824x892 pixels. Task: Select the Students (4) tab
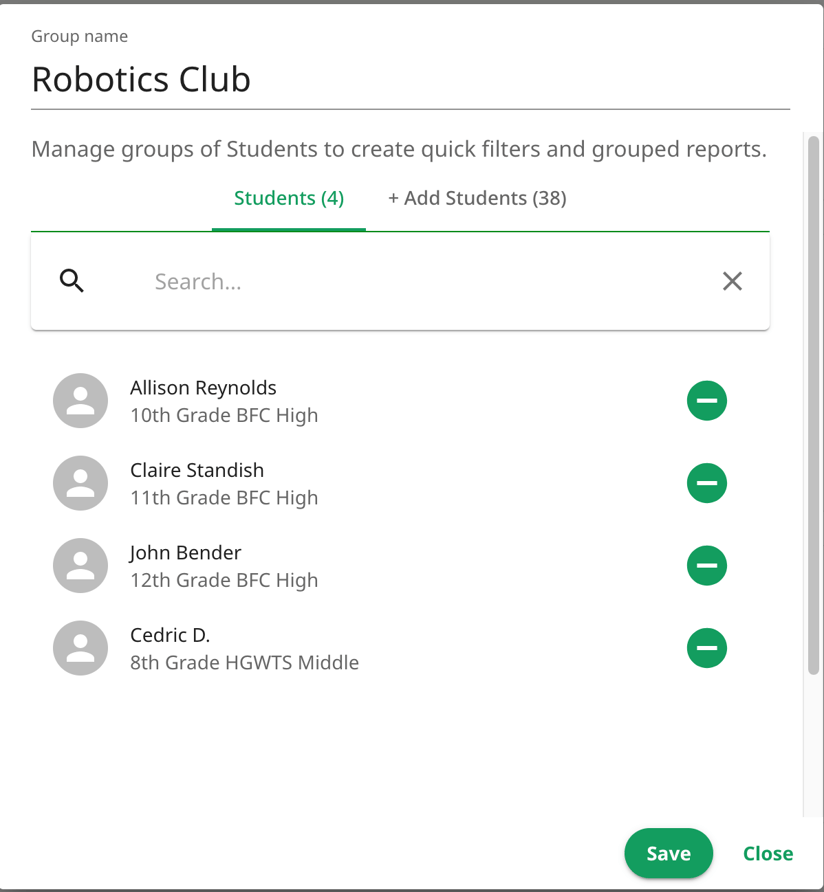click(x=288, y=198)
